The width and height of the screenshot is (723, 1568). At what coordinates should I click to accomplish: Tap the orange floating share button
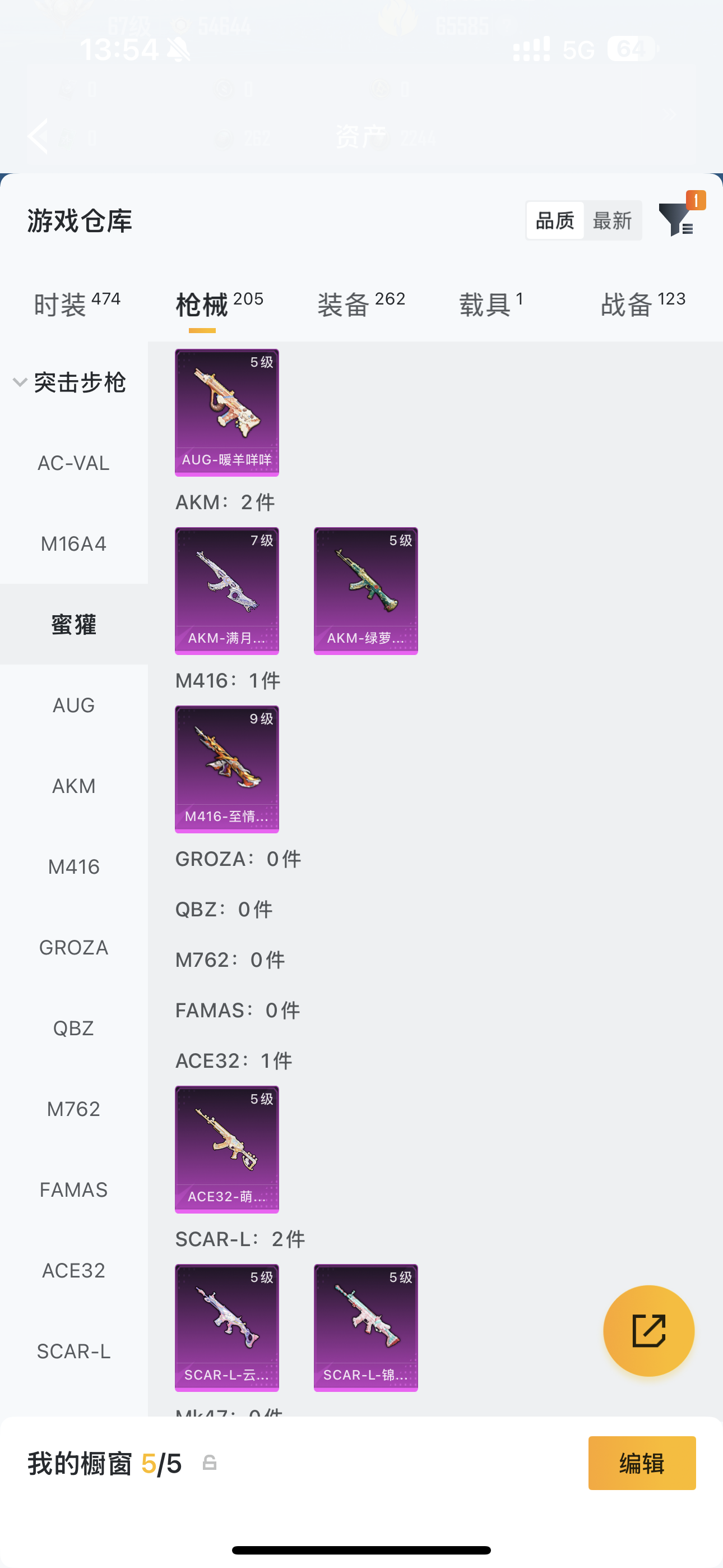tap(649, 1331)
